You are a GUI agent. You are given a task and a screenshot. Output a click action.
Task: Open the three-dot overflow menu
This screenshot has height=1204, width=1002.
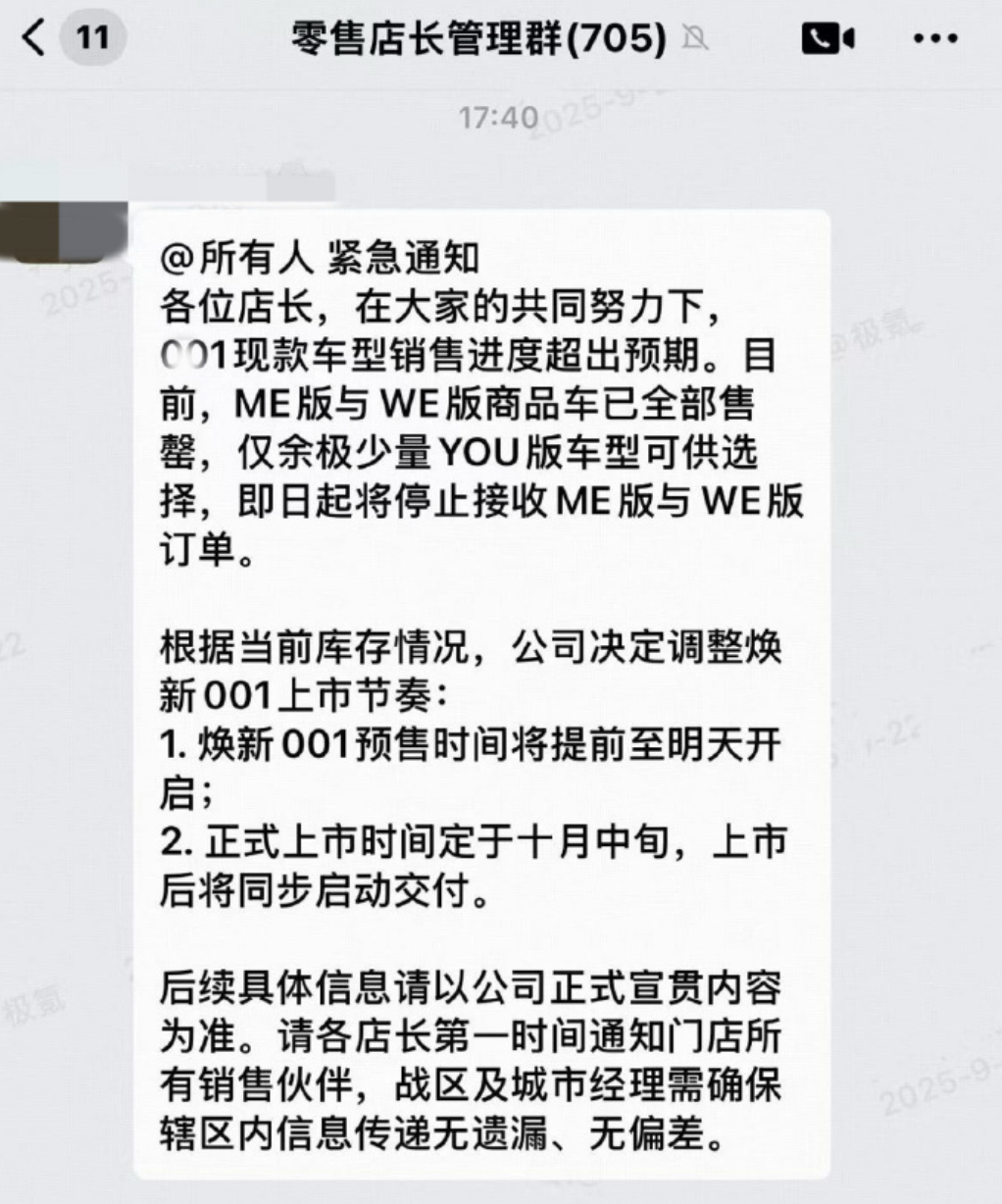[x=934, y=38]
